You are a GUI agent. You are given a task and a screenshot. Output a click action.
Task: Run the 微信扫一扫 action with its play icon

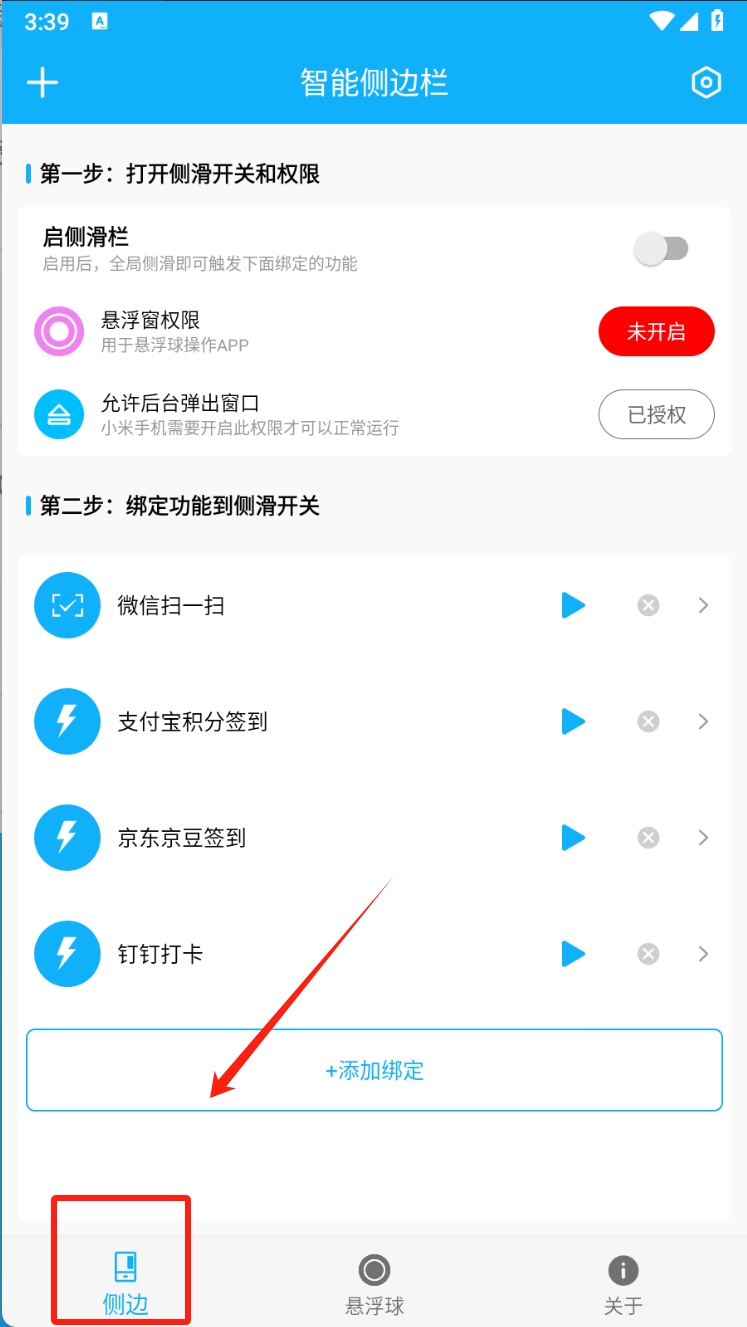point(573,605)
